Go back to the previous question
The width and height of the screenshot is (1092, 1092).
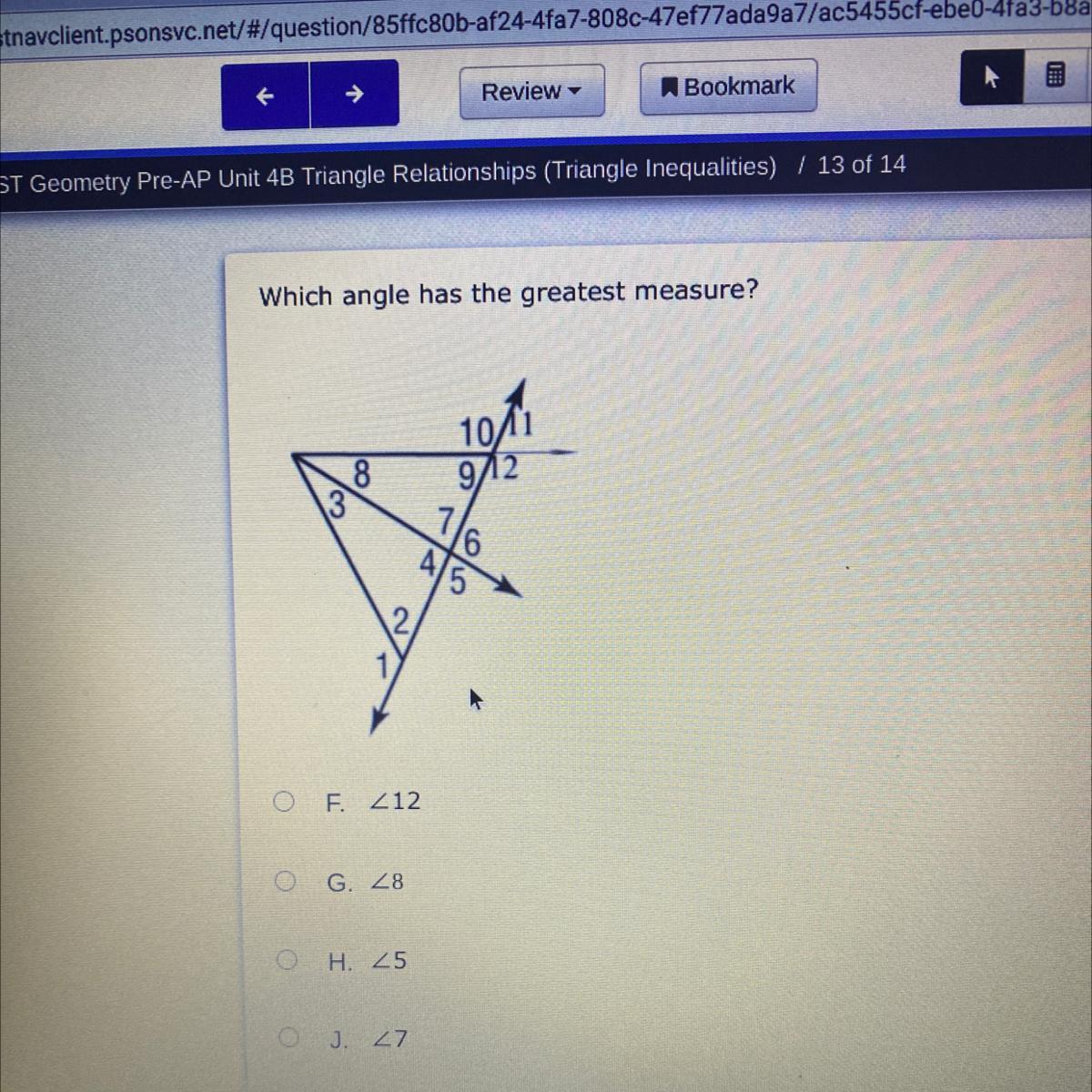265,96
